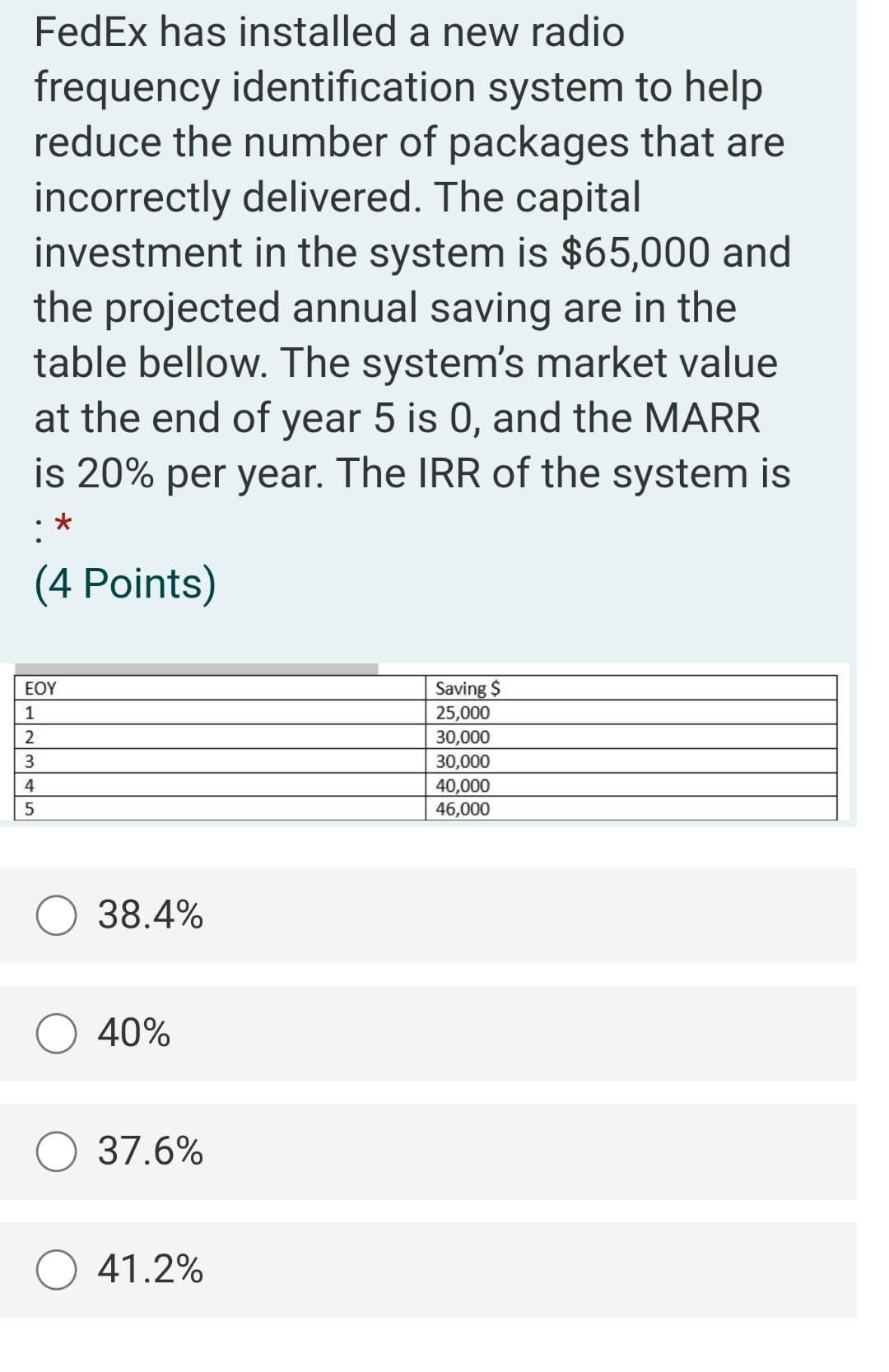Pick the 37.6% radio option

[57, 1151]
